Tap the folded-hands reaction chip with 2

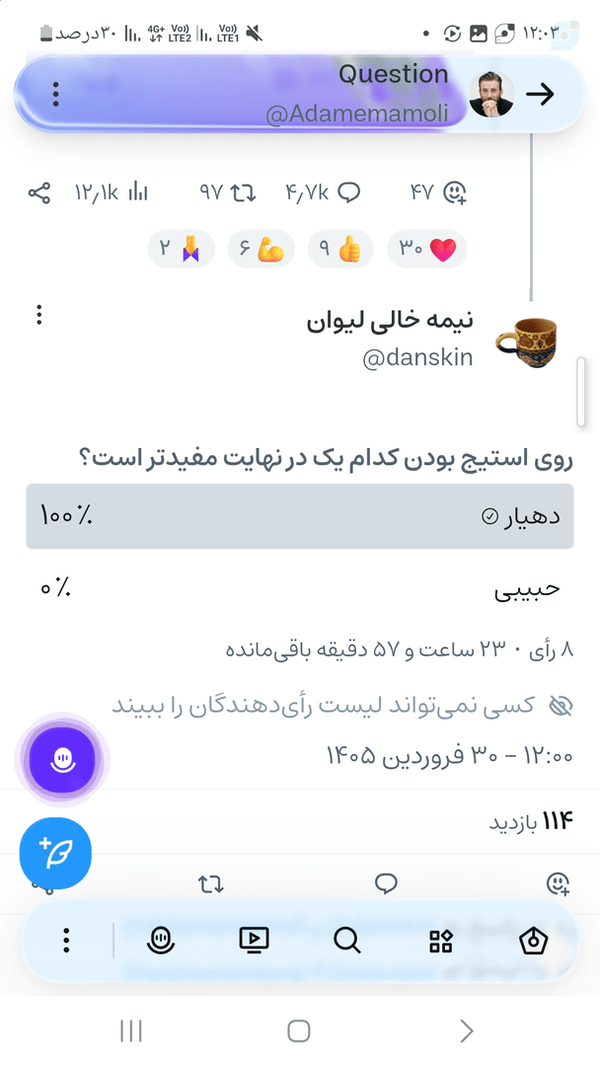[181, 250]
